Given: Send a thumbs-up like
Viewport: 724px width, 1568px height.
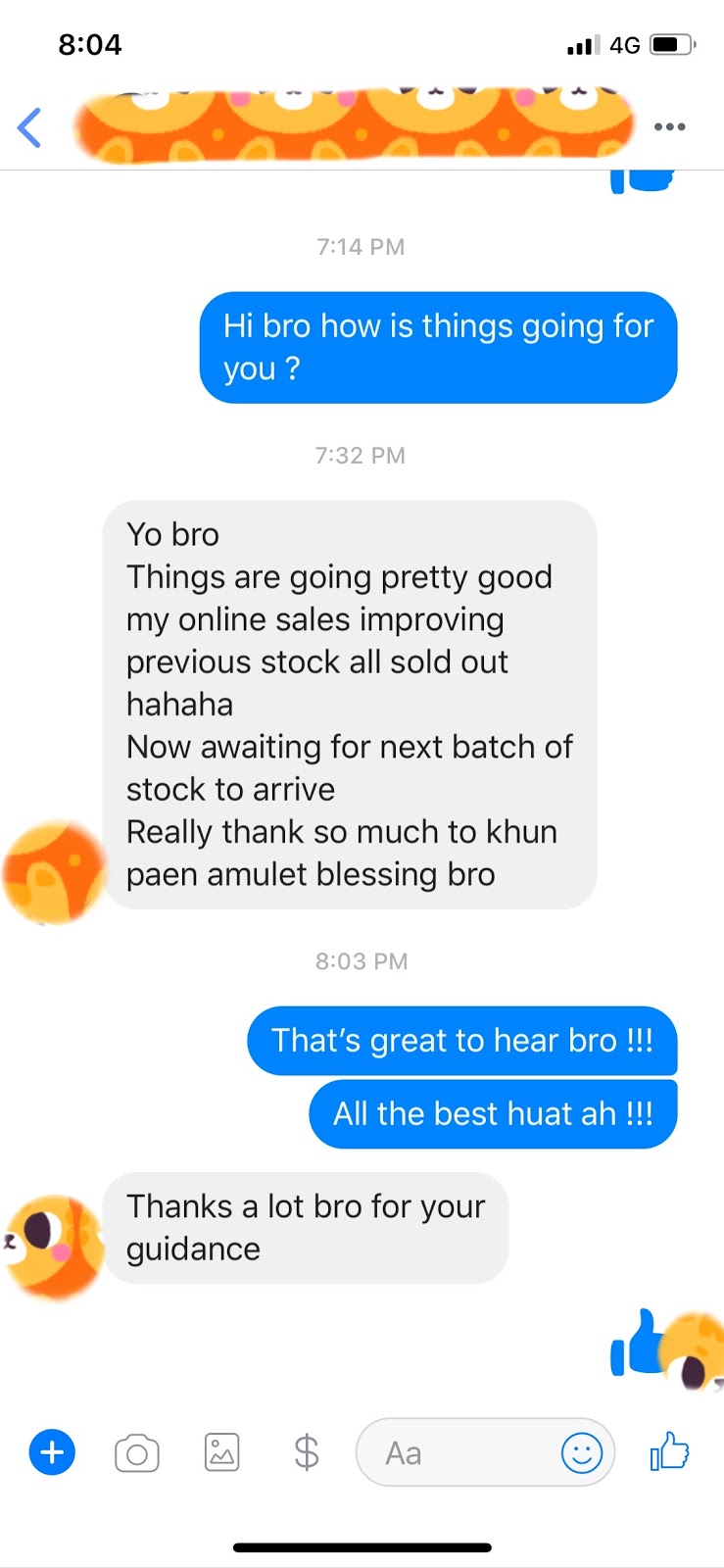Looking at the screenshot, I should [x=670, y=1451].
